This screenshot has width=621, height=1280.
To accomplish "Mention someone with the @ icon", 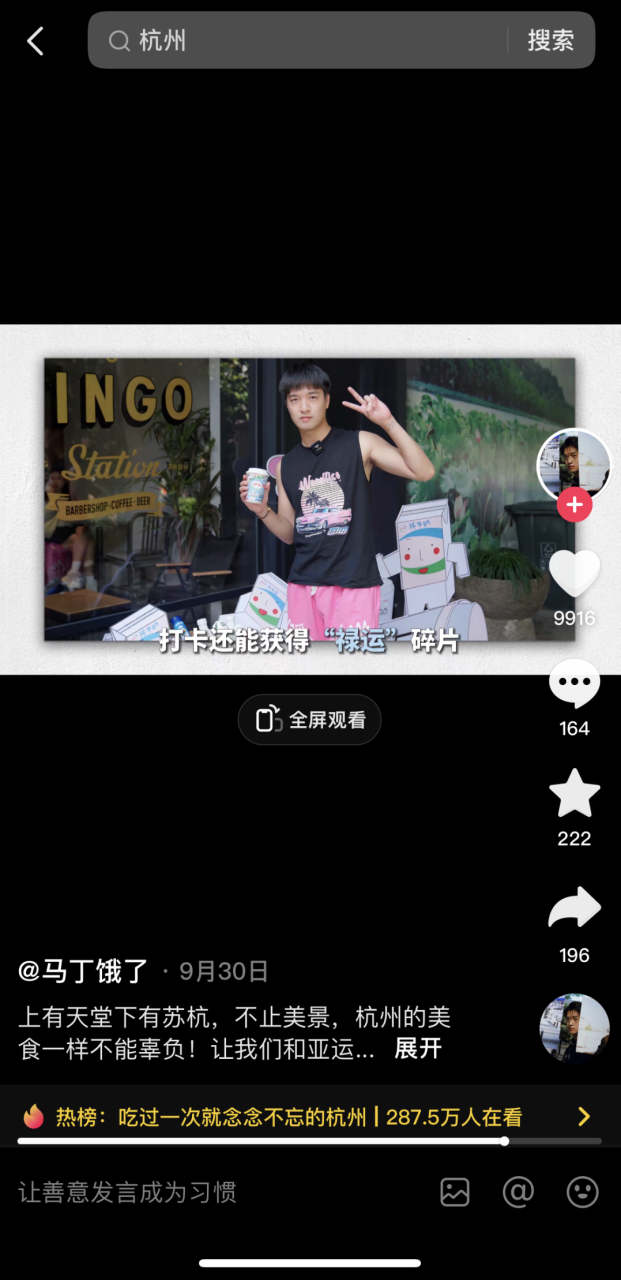I will pos(518,1192).
